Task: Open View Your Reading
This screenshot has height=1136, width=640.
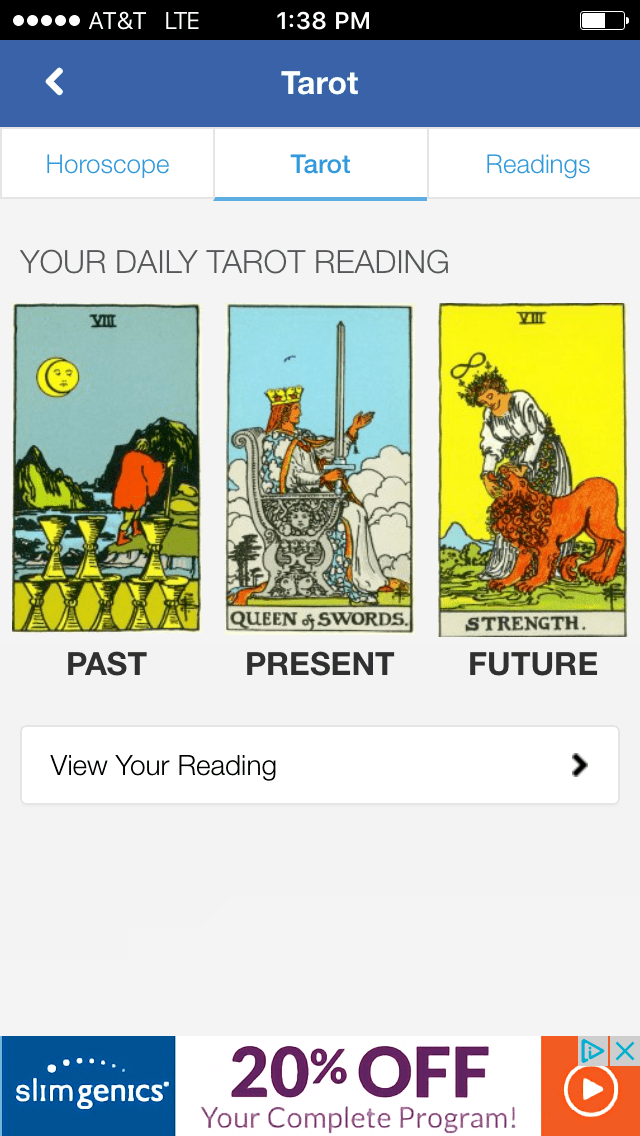Action: (x=320, y=765)
